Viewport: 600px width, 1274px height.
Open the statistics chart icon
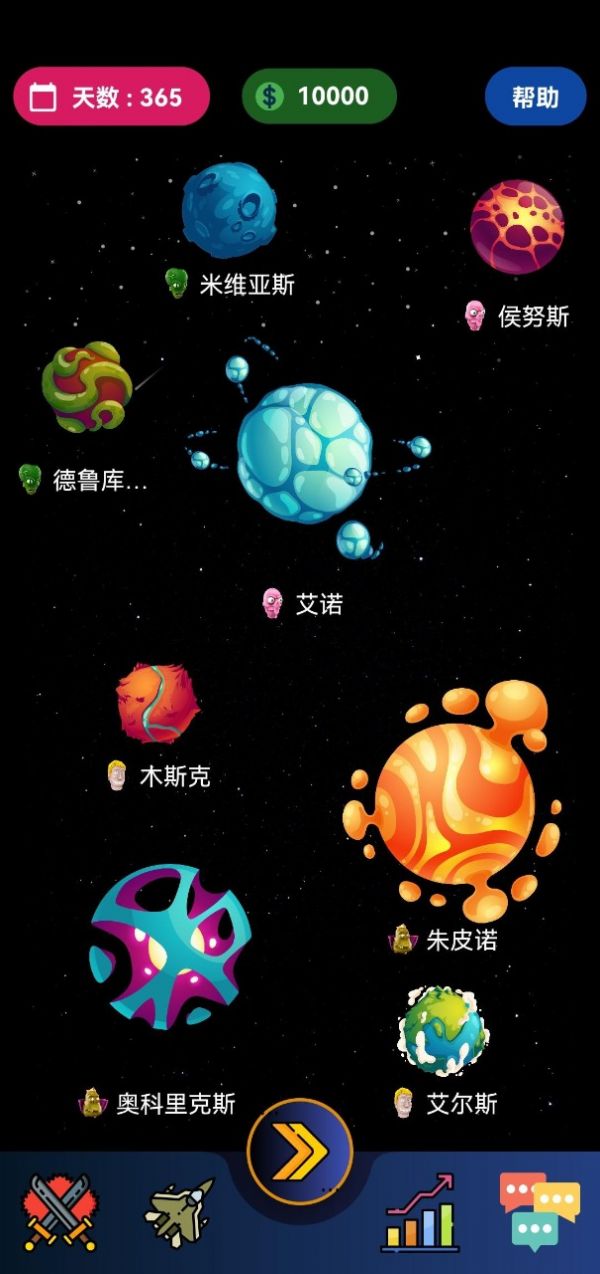click(x=419, y=1213)
